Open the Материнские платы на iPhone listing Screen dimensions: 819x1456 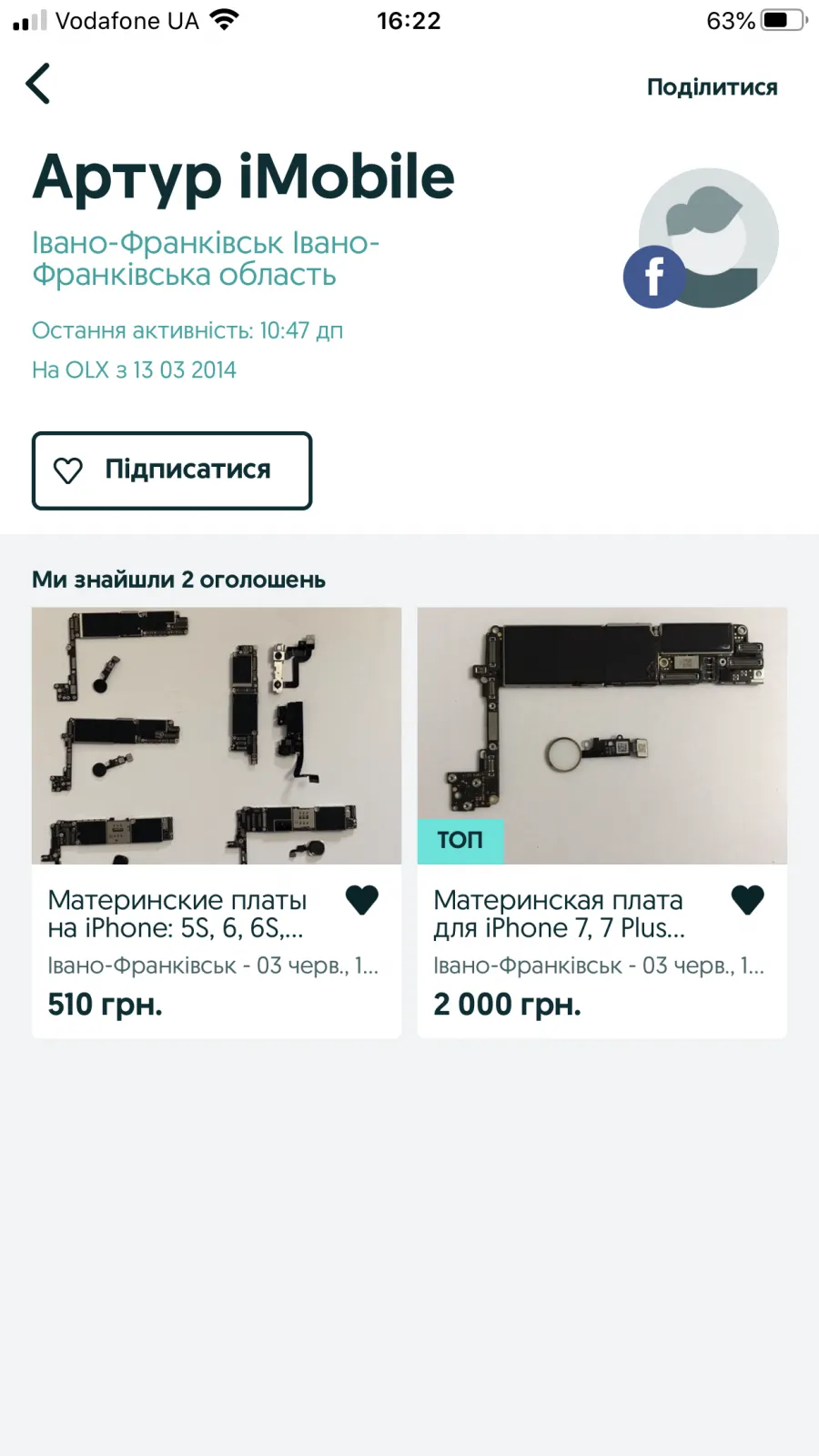[217, 823]
